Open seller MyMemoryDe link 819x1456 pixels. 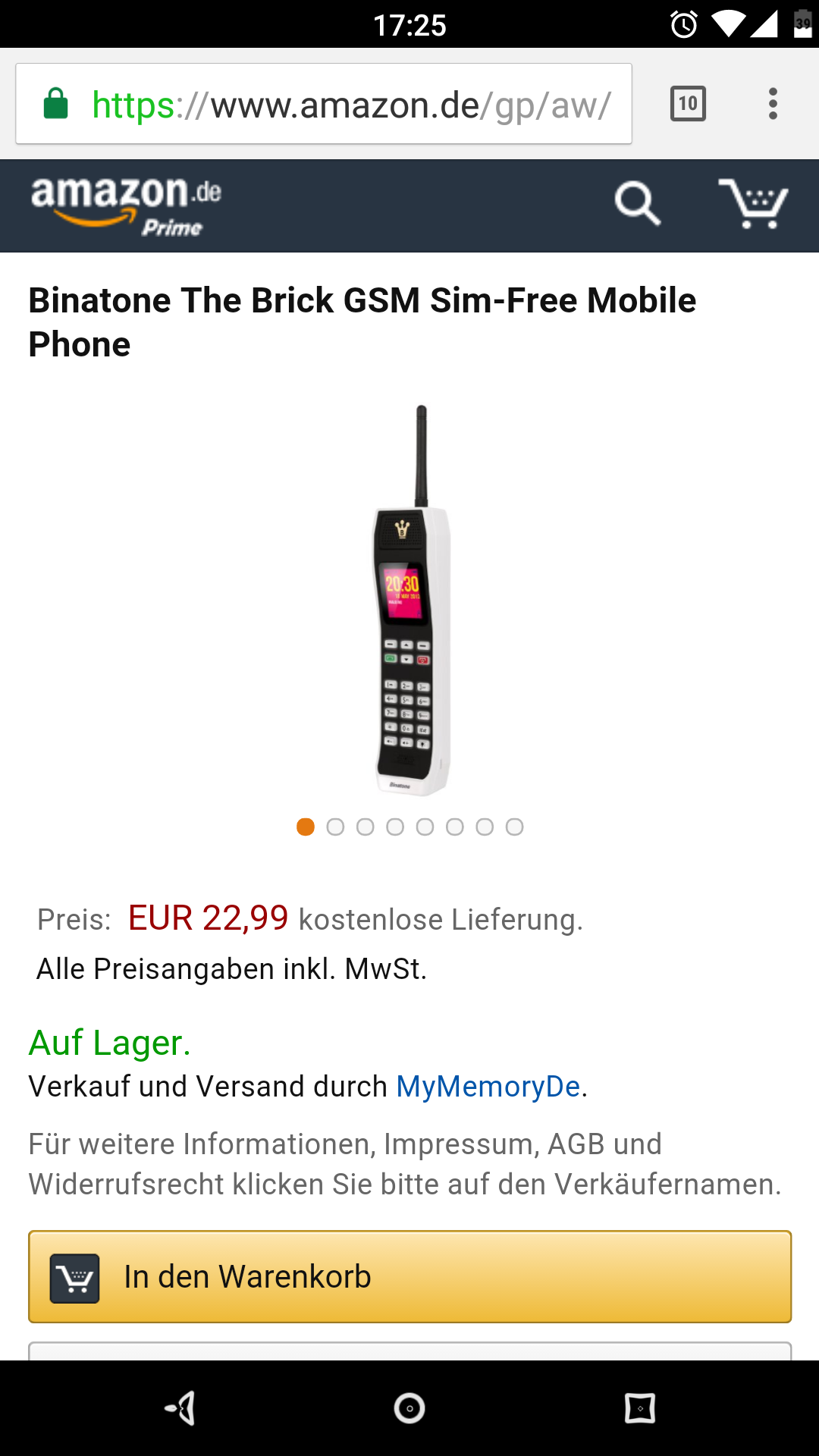click(488, 1087)
